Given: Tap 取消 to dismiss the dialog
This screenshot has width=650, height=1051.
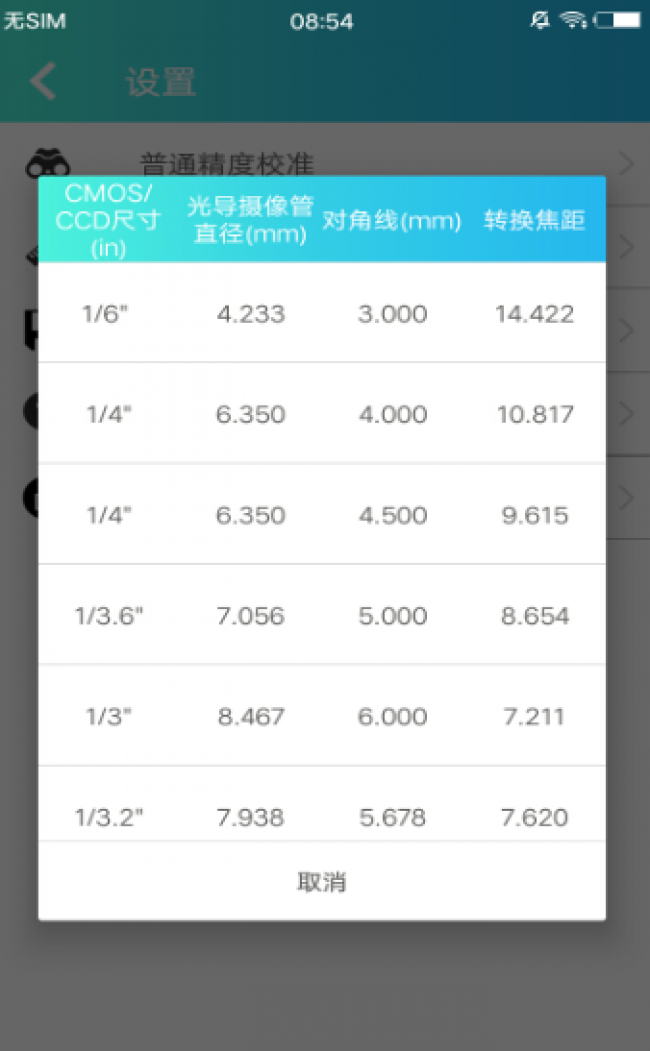Looking at the screenshot, I should (x=322, y=881).
